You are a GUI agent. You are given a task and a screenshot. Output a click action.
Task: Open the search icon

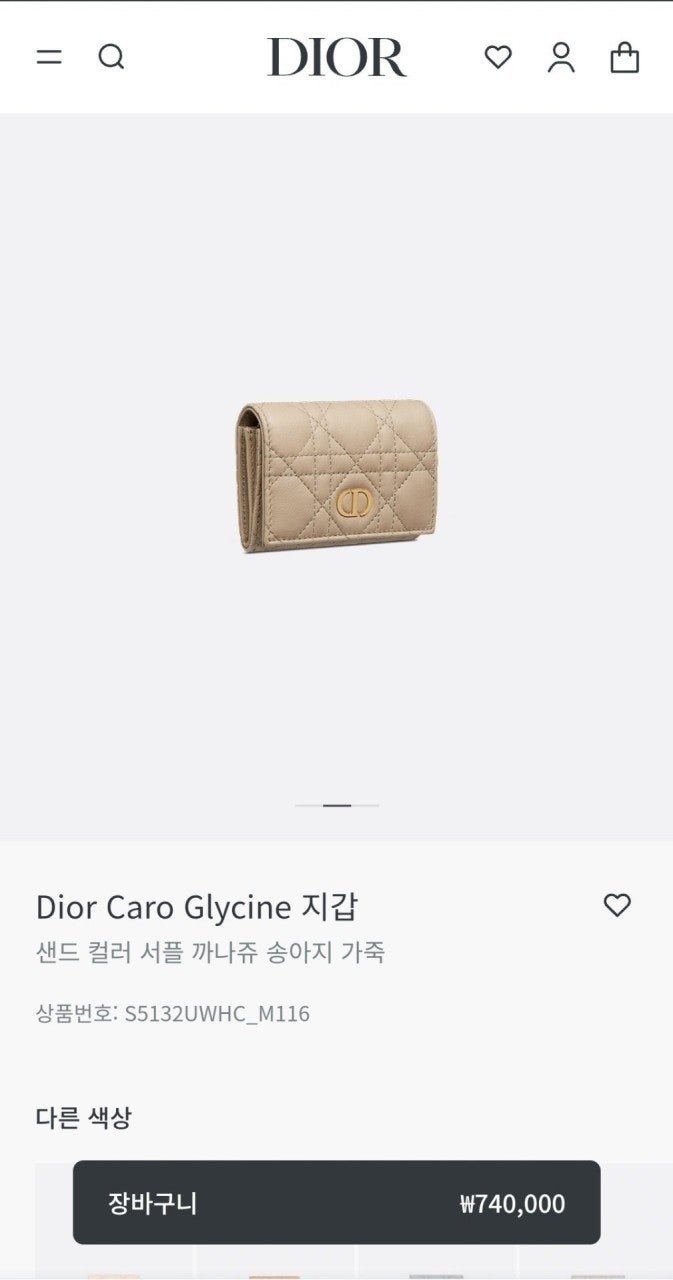111,57
